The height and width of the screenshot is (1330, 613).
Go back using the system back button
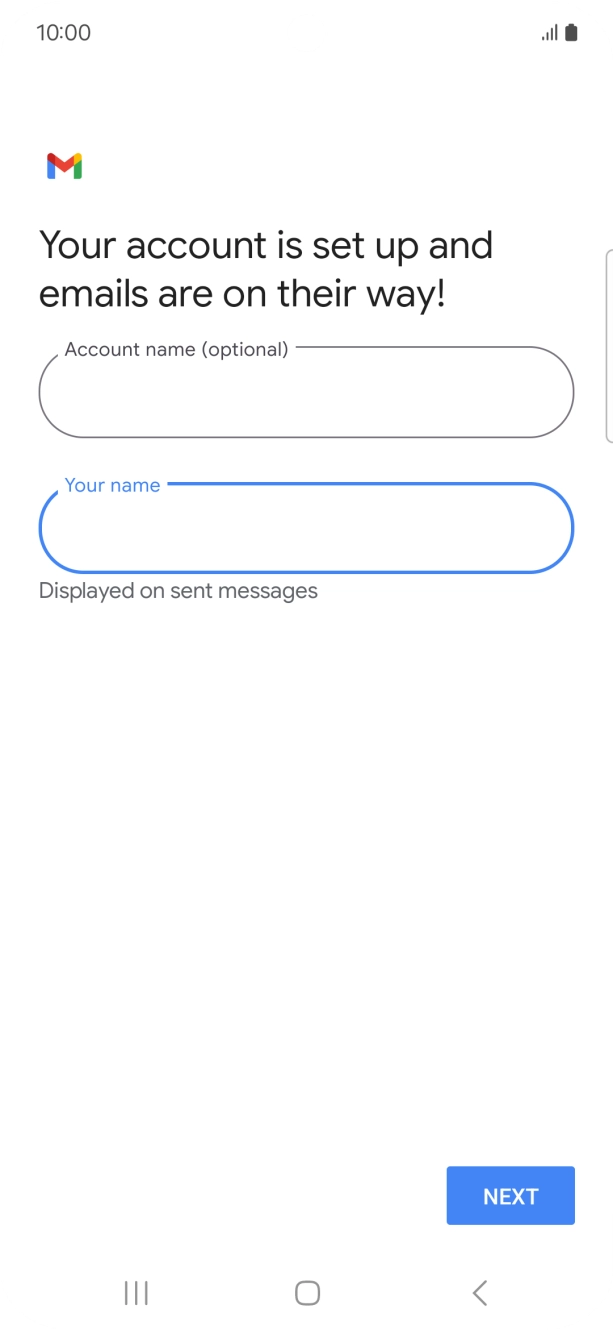[480, 1293]
